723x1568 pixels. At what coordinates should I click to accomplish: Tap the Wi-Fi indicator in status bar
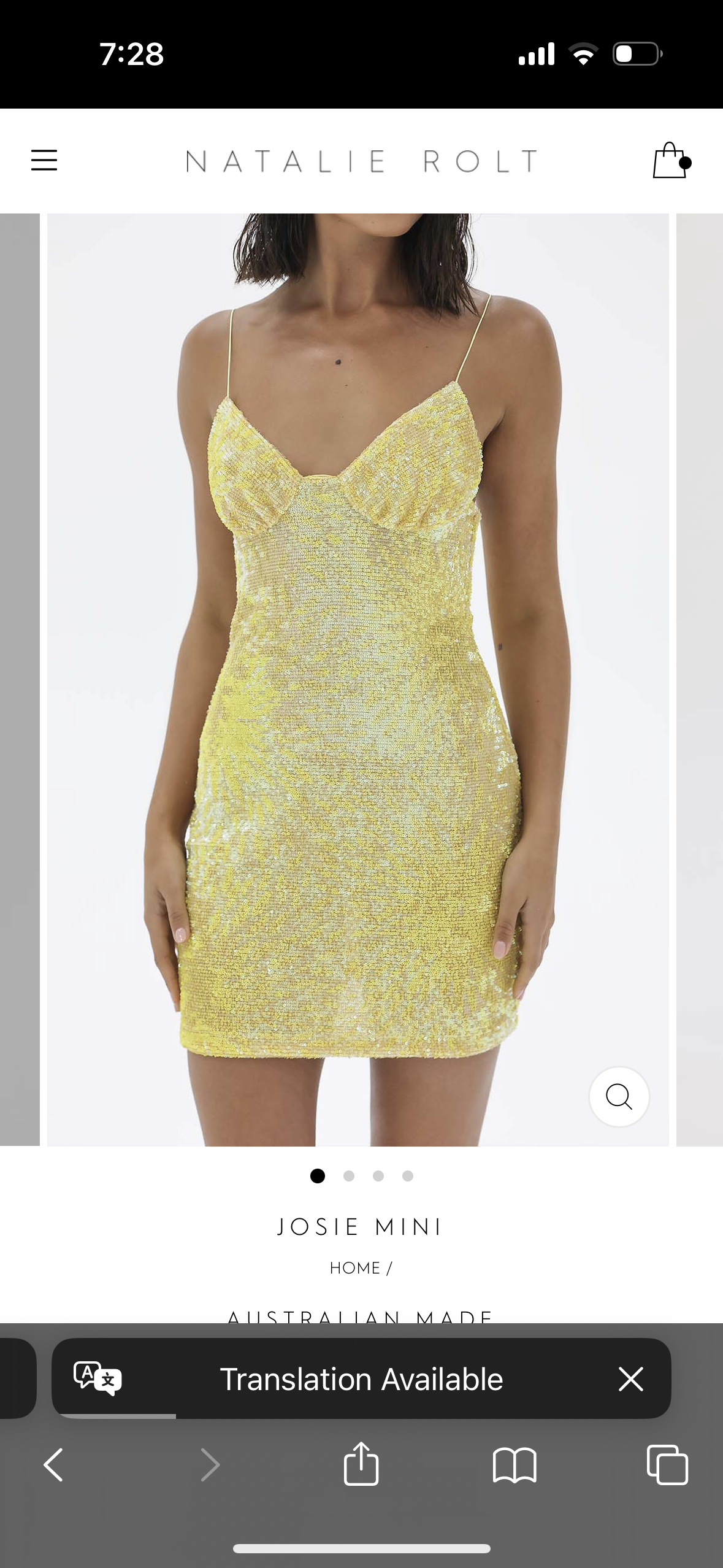(583, 54)
